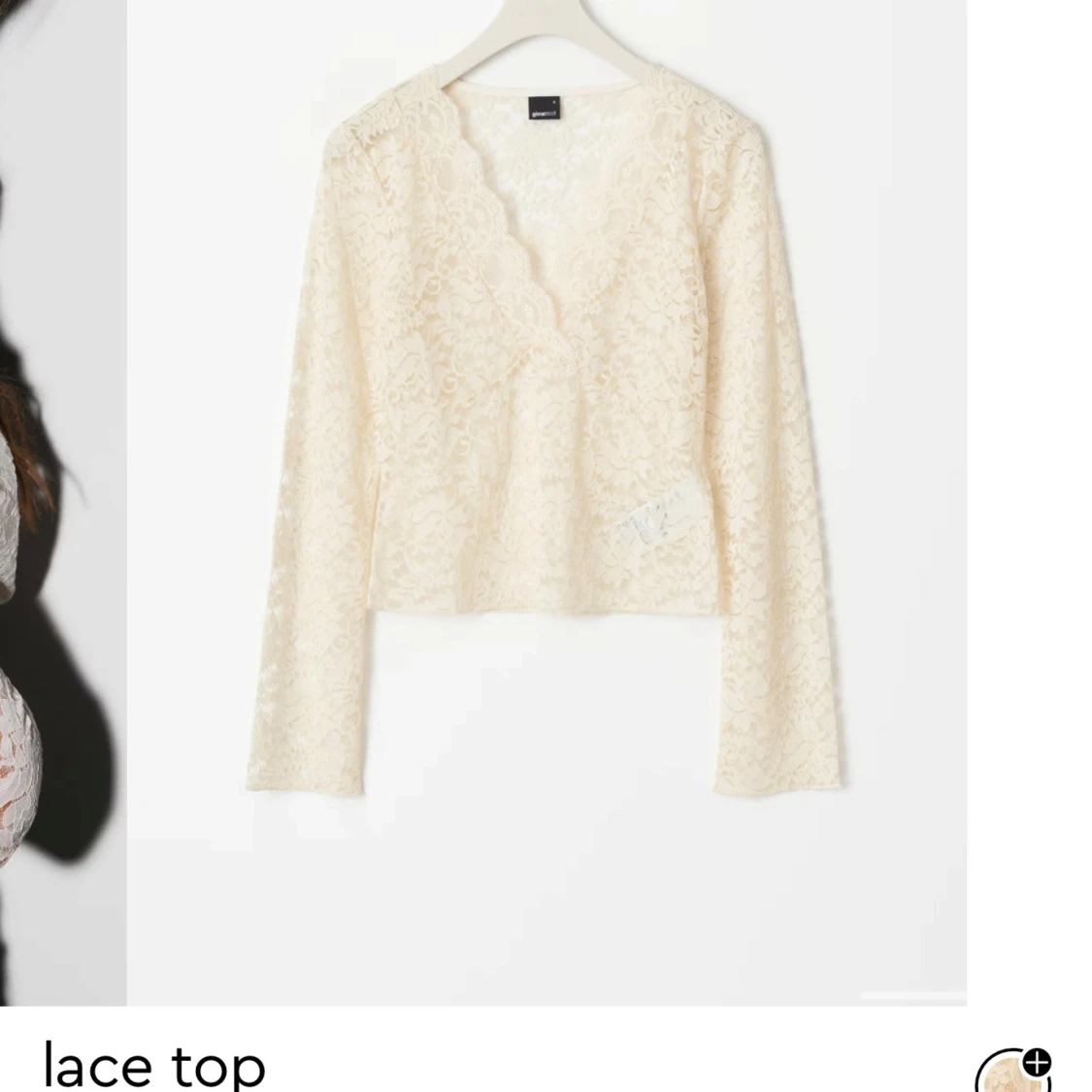Open the lace top product photo
Viewport: 1092px width, 1092px height.
click(x=546, y=485)
